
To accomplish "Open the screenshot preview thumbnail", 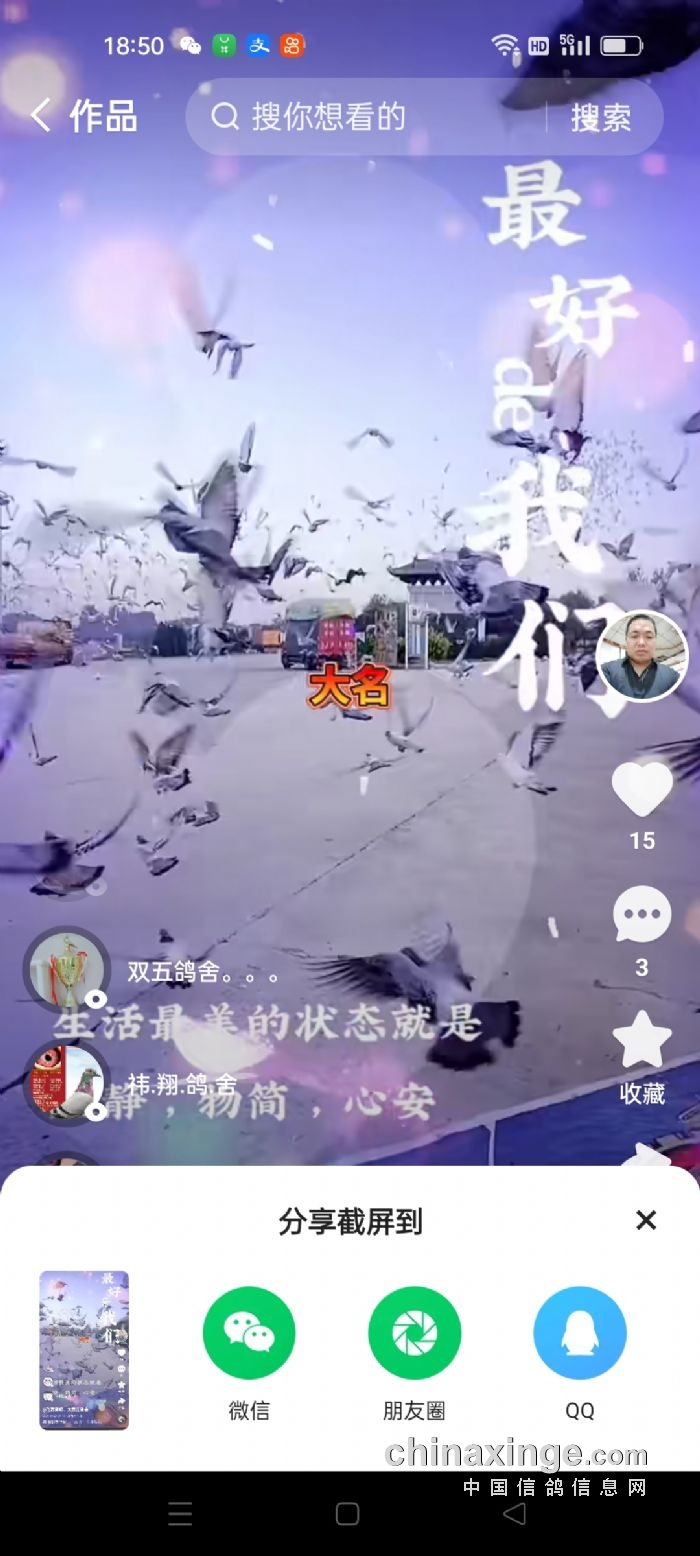I will tap(84, 1350).
